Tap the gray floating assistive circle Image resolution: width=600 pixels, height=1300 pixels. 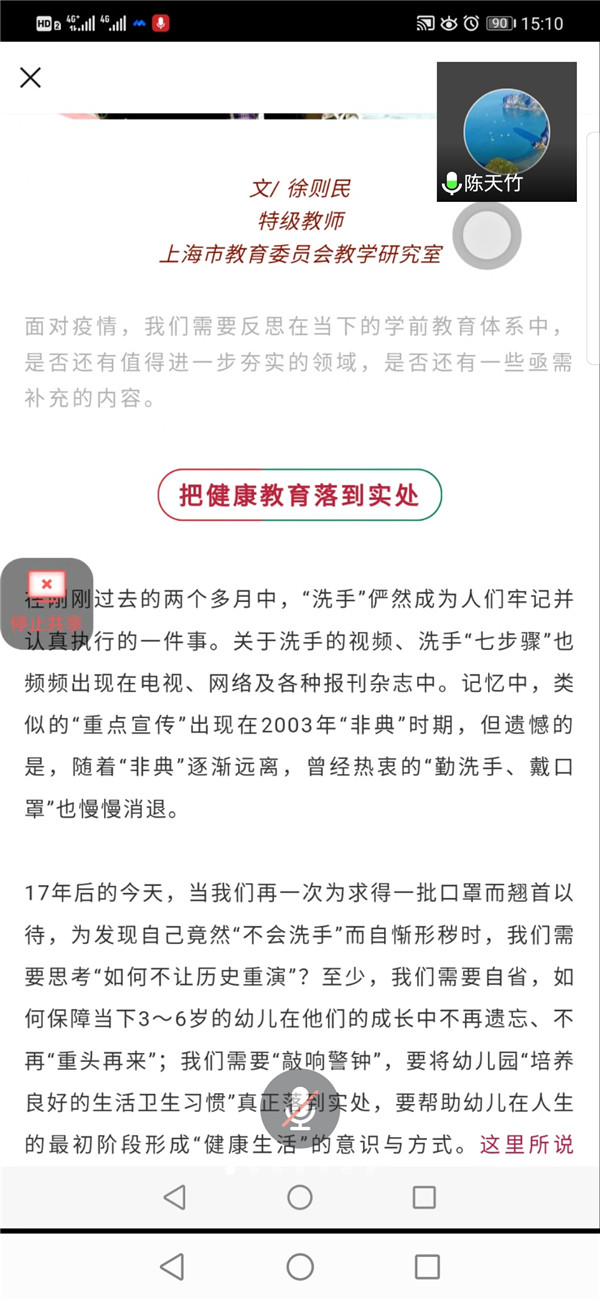pyautogui.click(x=487, y=236)
